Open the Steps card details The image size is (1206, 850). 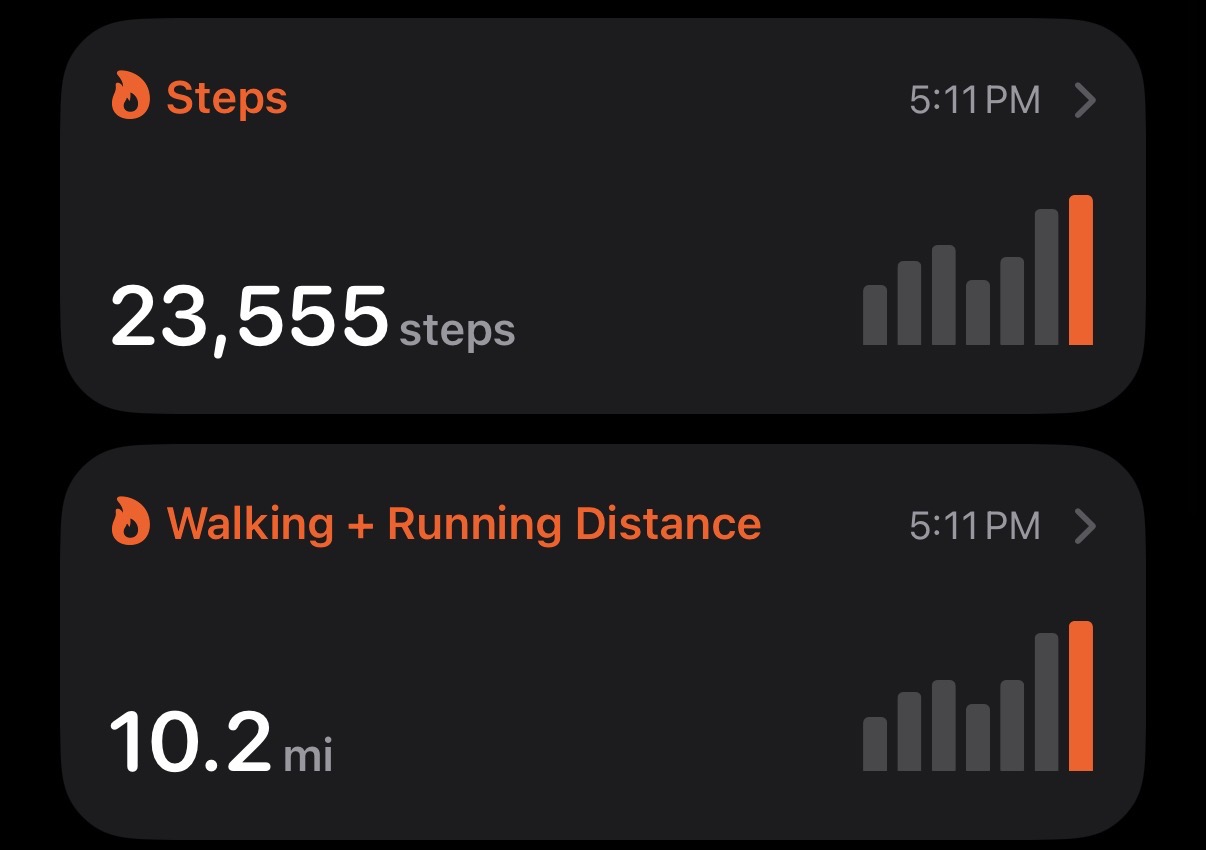point(603,215)
